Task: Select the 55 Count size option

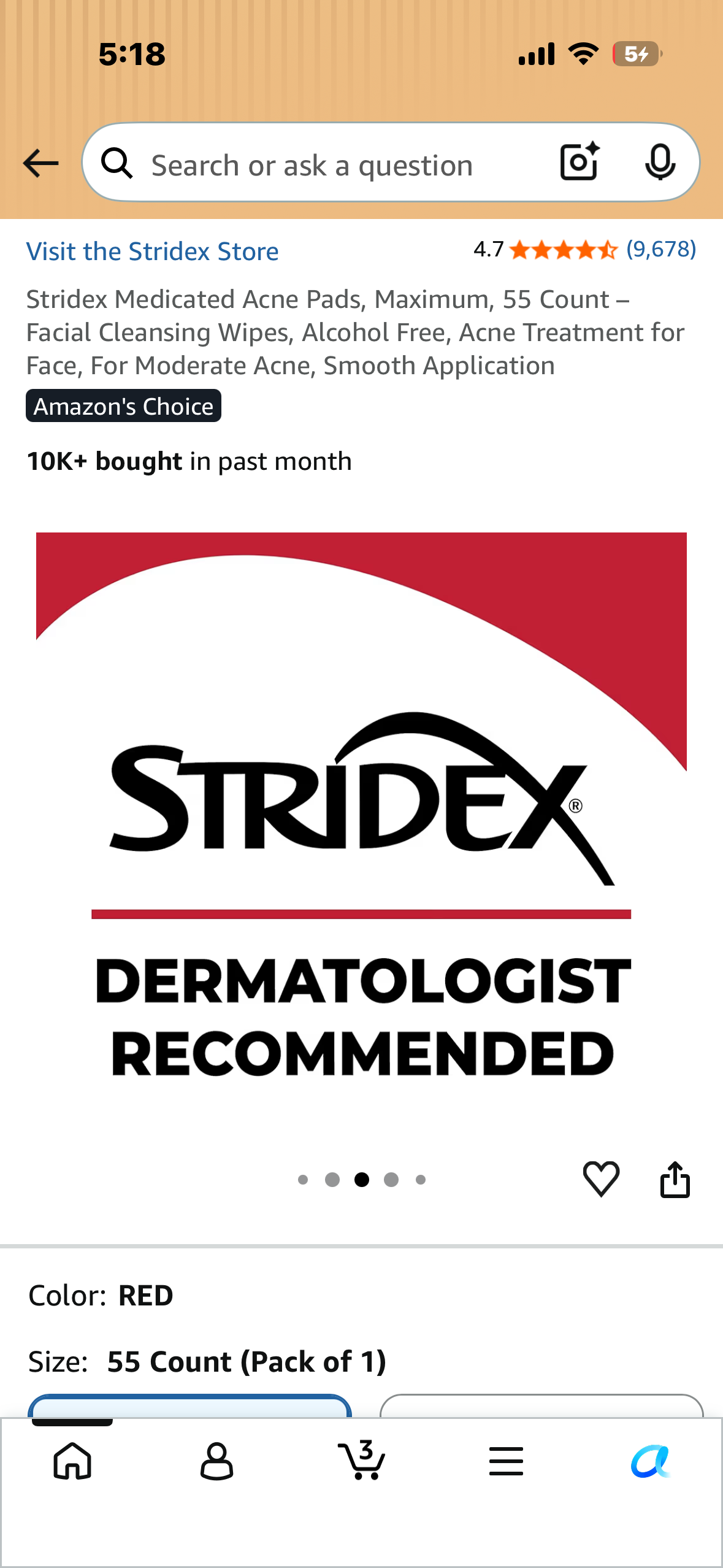Action: click(190, 1405)
